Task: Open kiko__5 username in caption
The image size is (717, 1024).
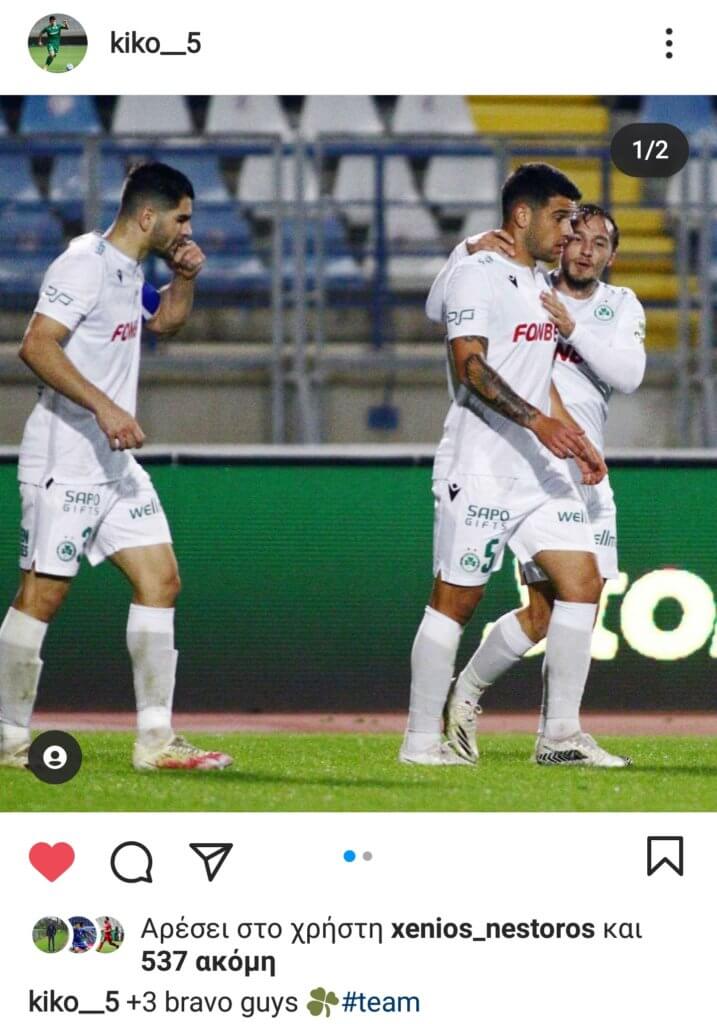Action: 74,1002
